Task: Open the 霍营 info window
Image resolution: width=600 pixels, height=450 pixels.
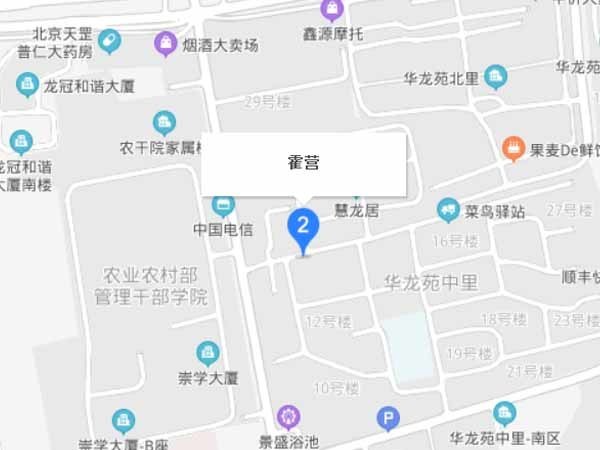Action: 304,163
